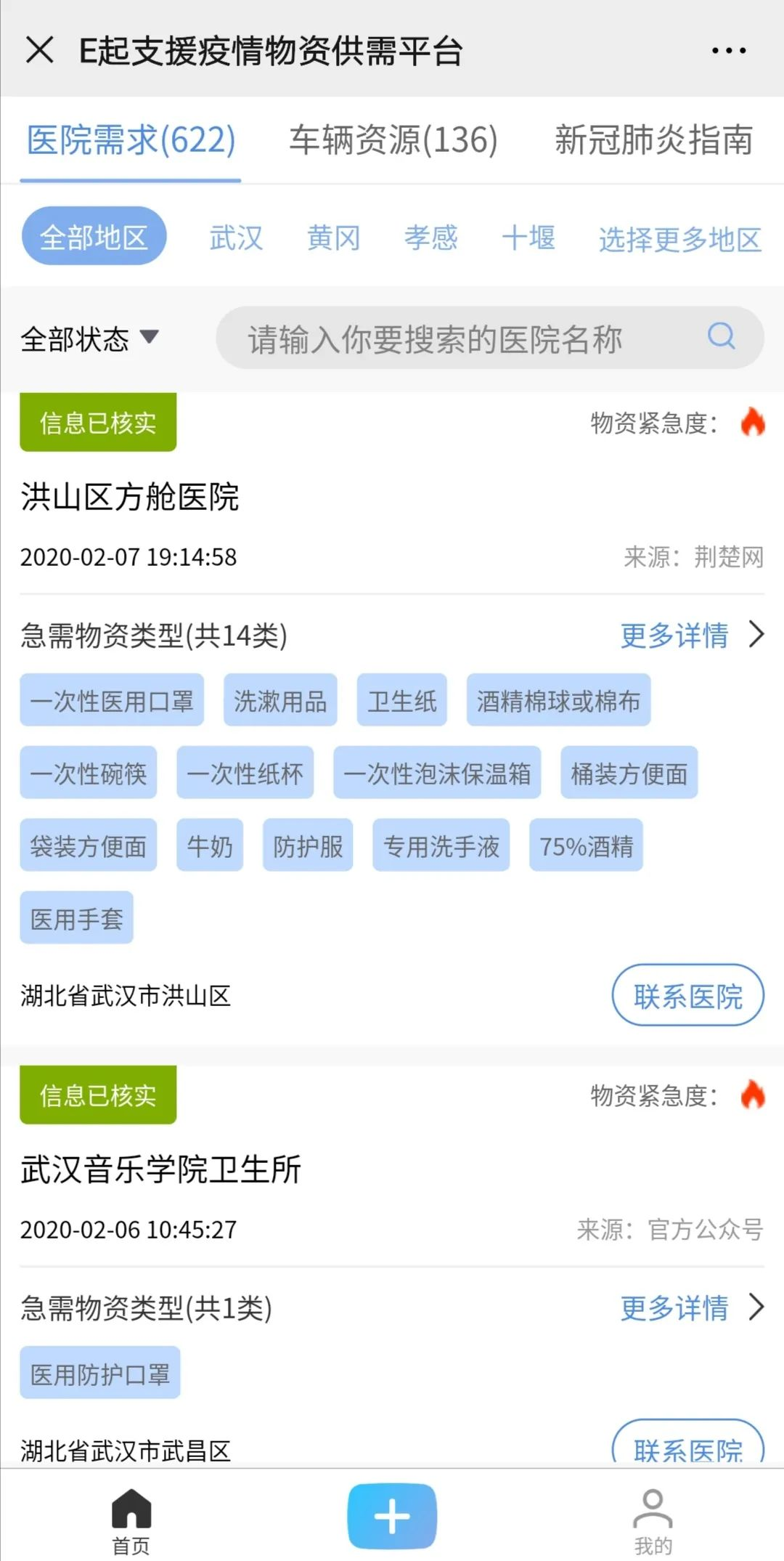
Task: Open the three-dot overflow menu
Action: pyautogui.click(x=728, y=50)
